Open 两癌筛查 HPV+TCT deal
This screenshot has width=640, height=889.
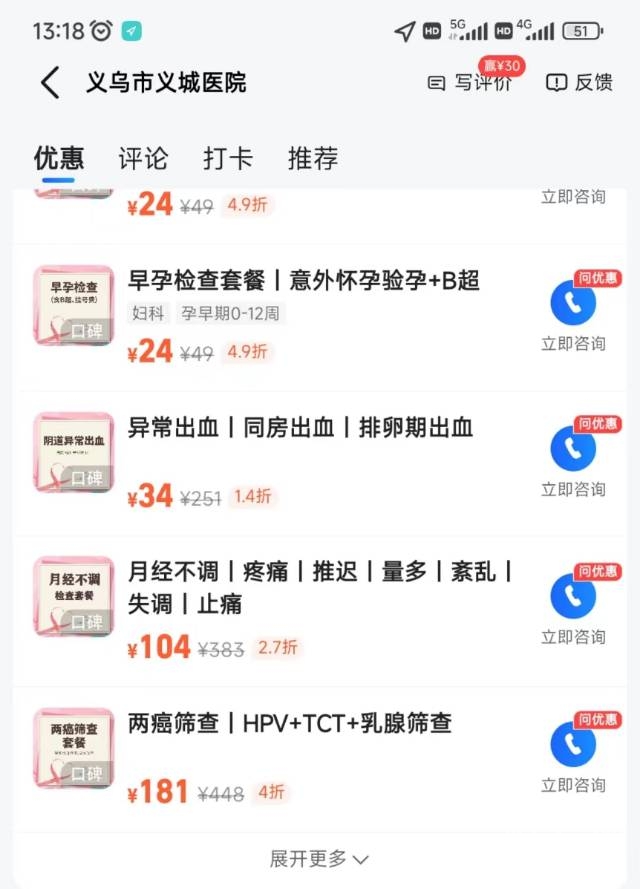click(290, 723)
